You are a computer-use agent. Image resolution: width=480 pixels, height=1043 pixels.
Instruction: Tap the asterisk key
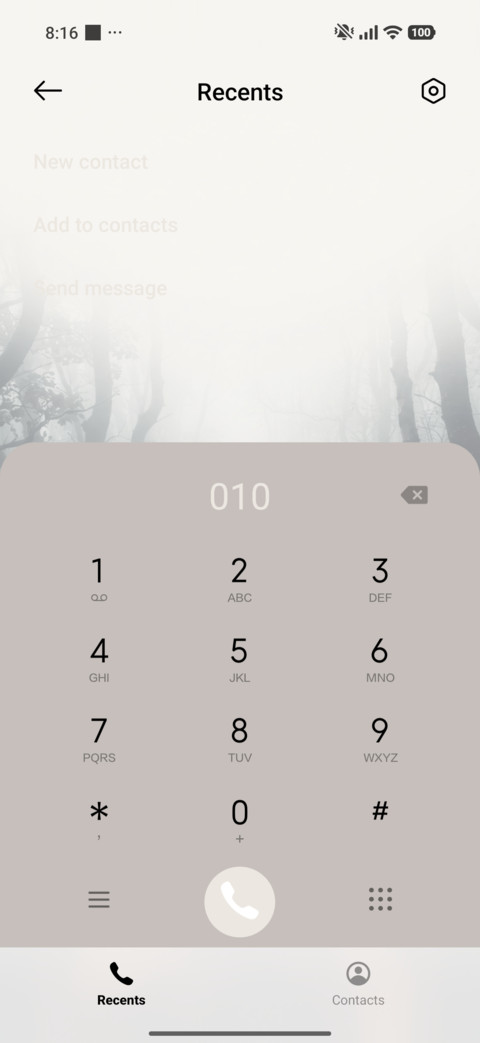(x=98, y=820)
